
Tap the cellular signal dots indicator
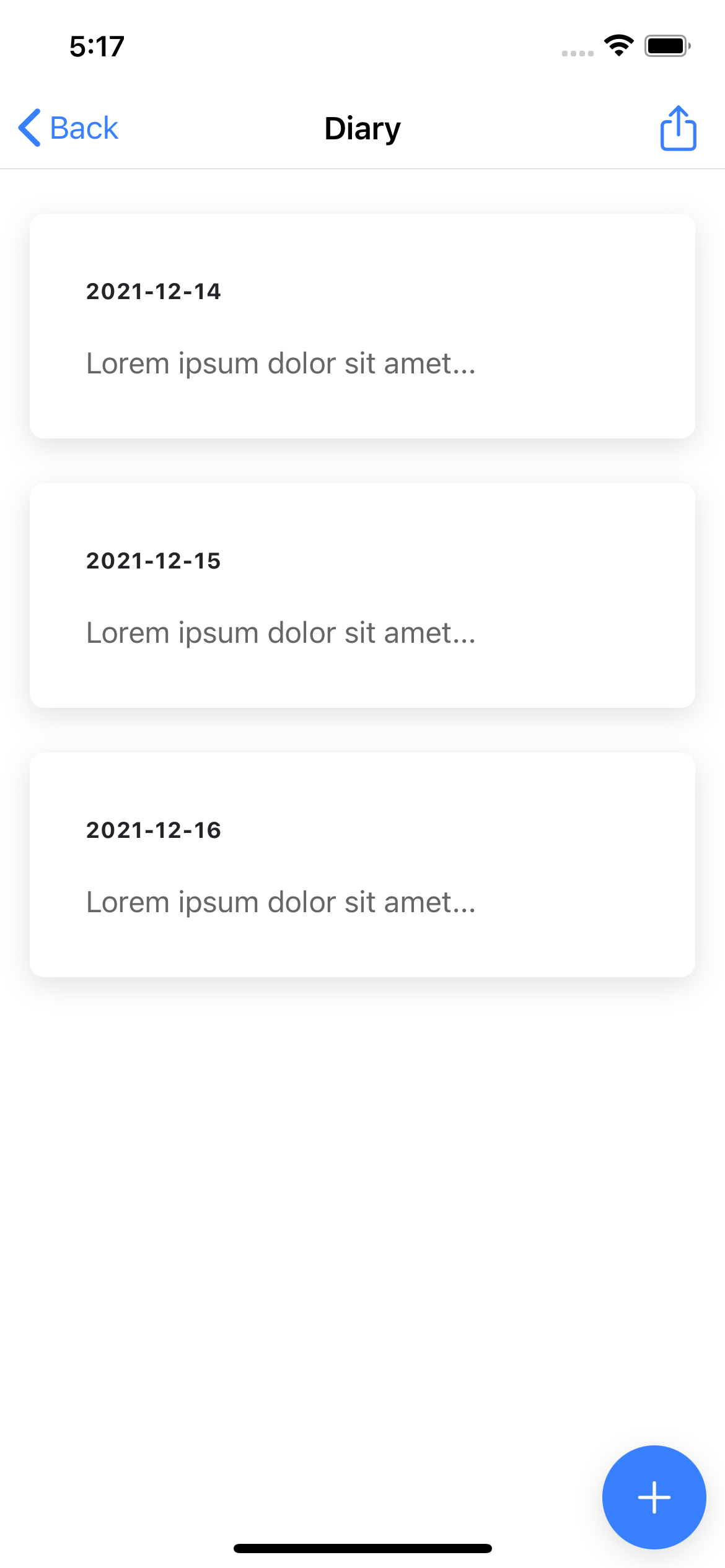(x=576, y=53)
